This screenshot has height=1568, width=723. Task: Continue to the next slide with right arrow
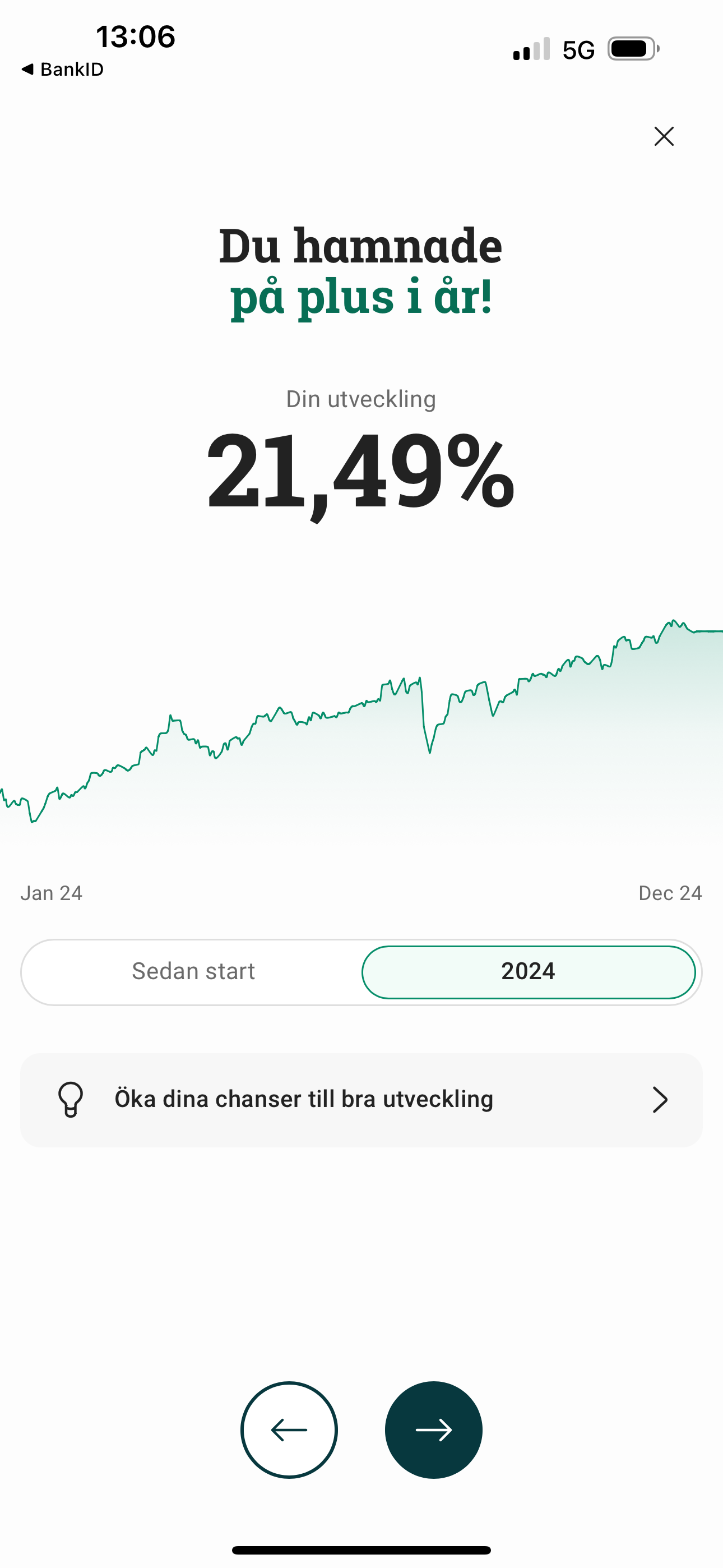(x=433, y=1430)
